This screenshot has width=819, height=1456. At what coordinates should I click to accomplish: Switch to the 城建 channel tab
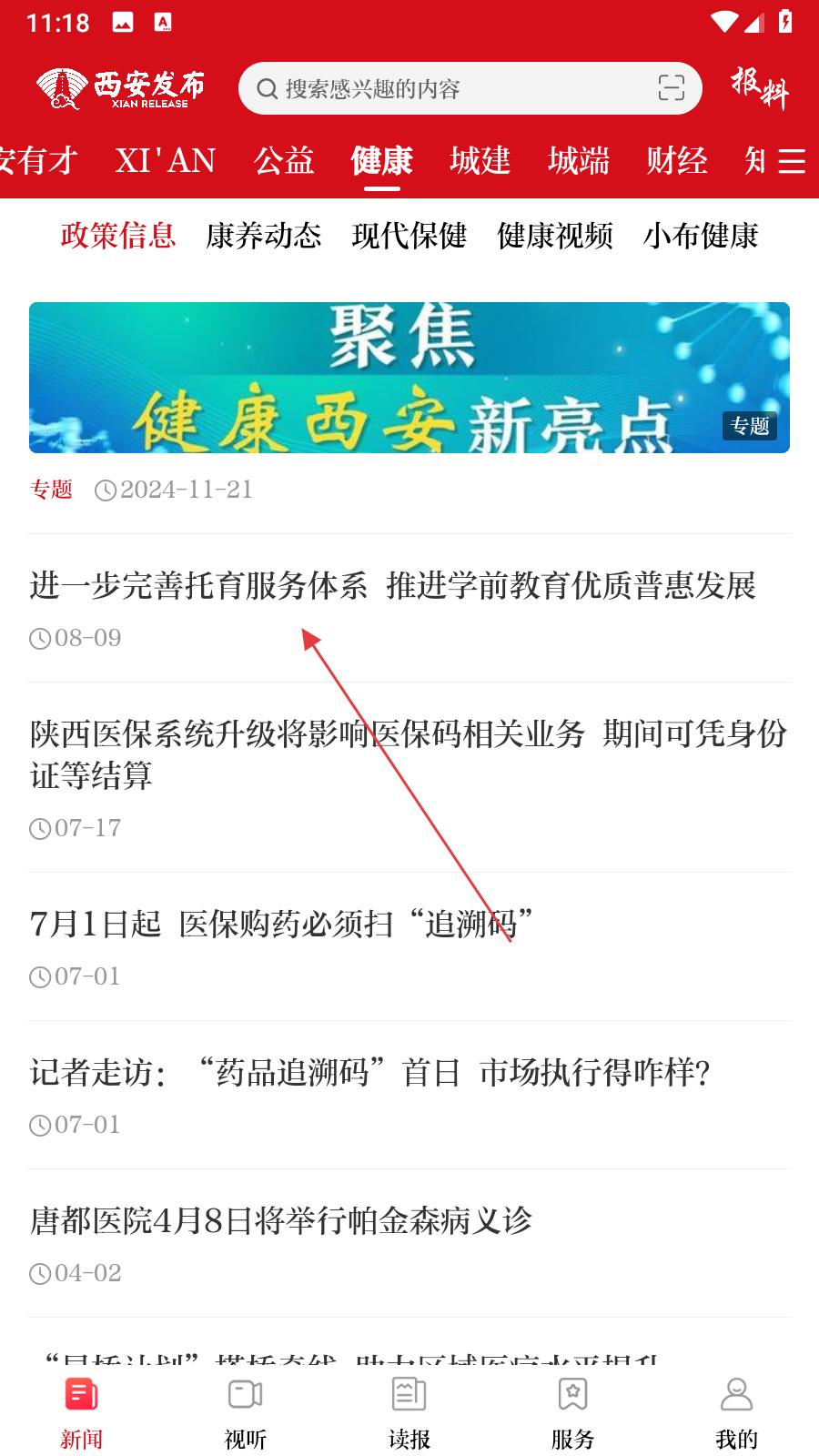[x=480, y=161]
